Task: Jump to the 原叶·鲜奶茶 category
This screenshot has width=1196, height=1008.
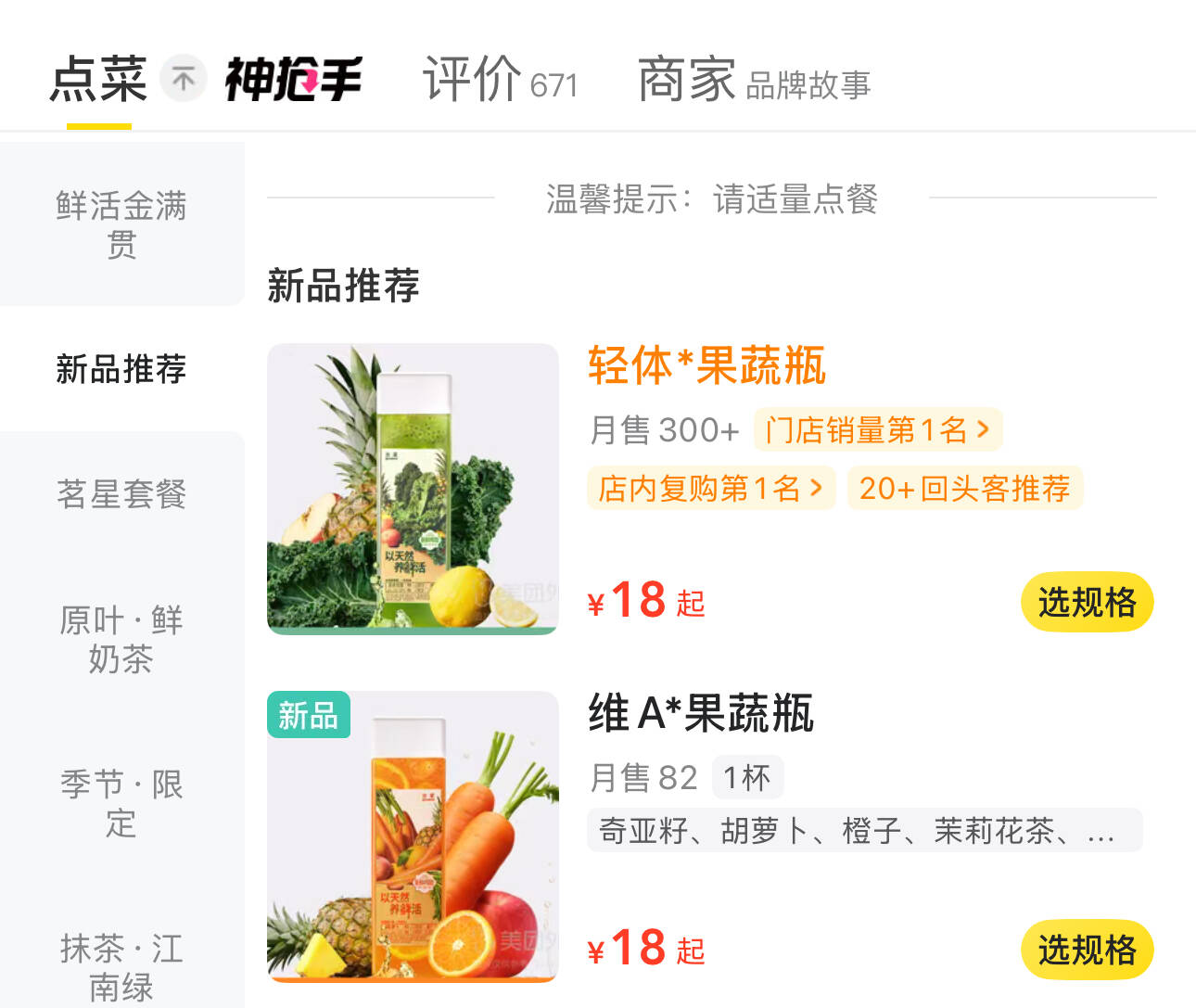Action: 121,639
